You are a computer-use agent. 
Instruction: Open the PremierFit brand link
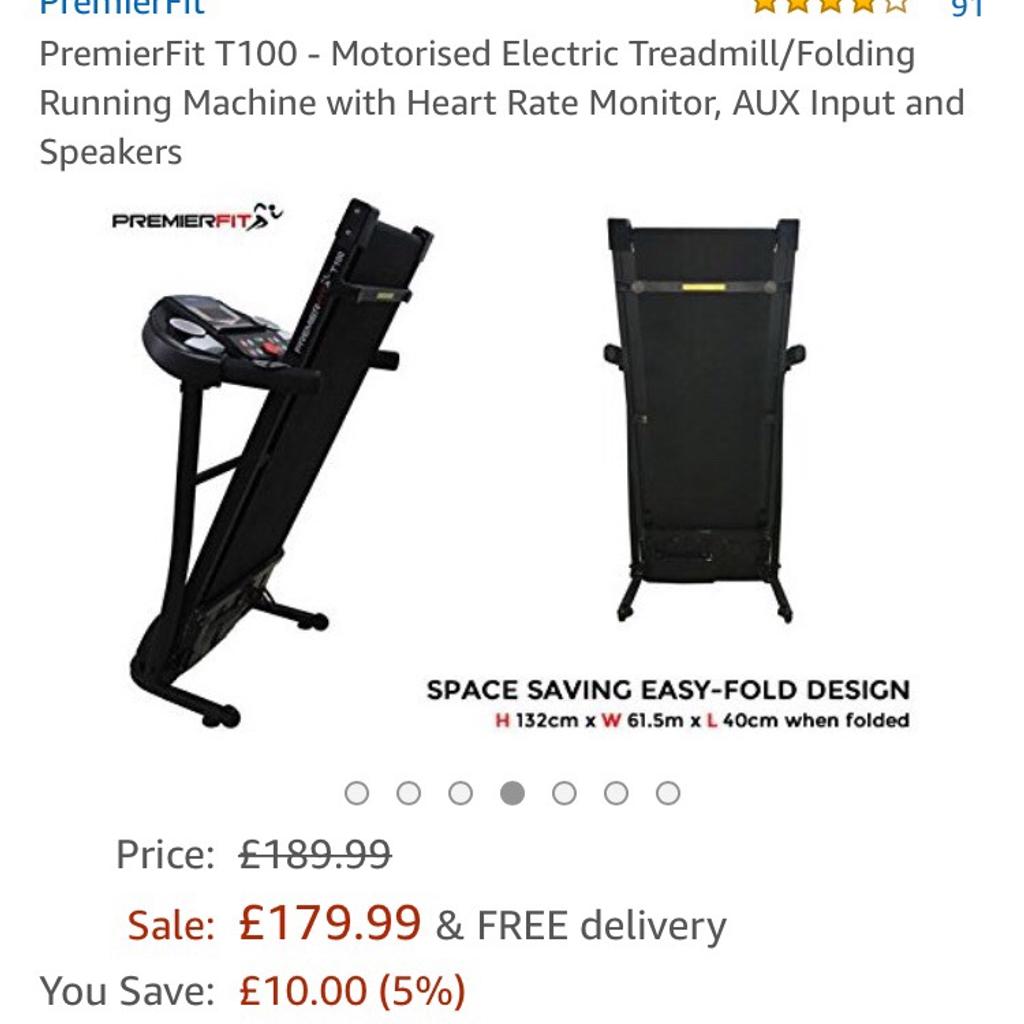pyautogui.click(x=122, y=6)
